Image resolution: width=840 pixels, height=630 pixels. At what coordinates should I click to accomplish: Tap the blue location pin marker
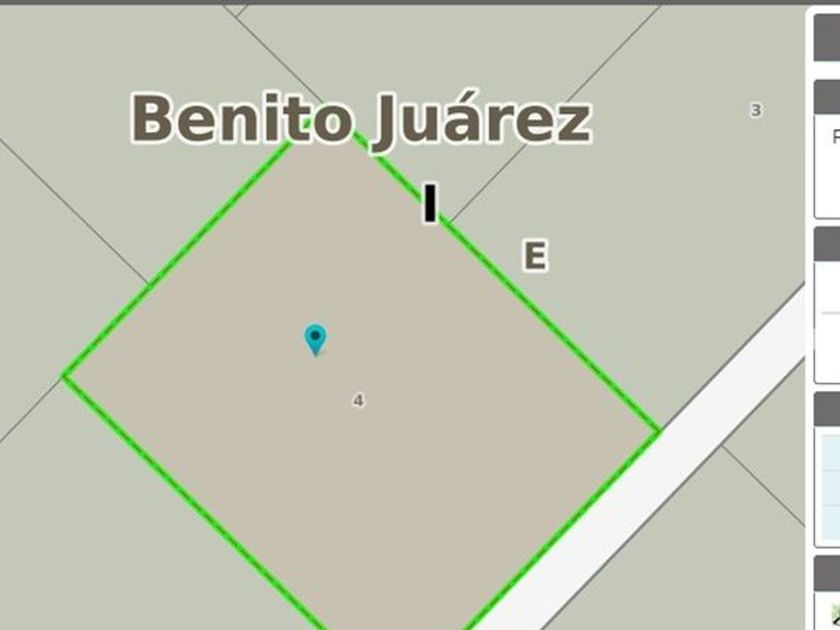[315, 340]
